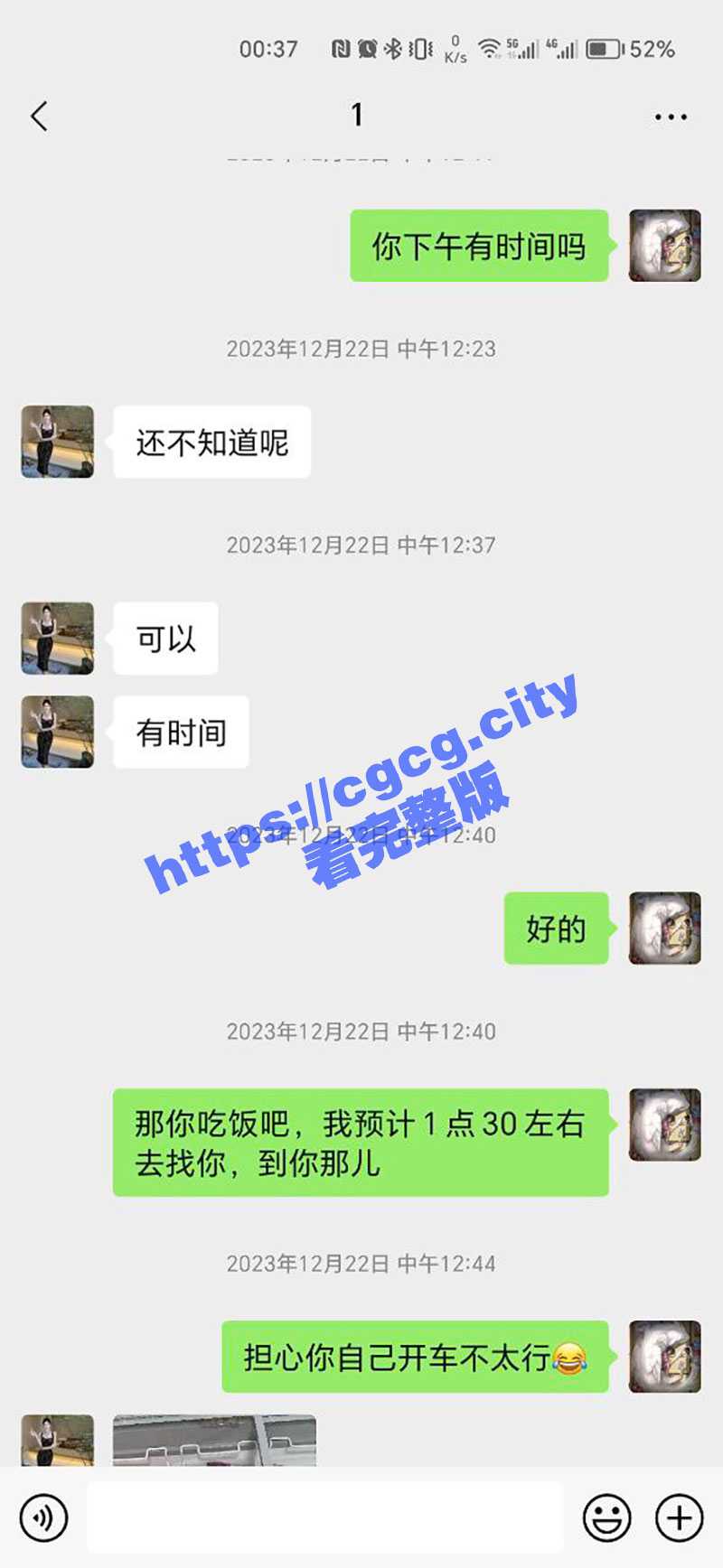The height and width of the screenshot is (1568, 723).
Task: View contact avatar beside 还不知道呢
Action: [x=58, y=442]
